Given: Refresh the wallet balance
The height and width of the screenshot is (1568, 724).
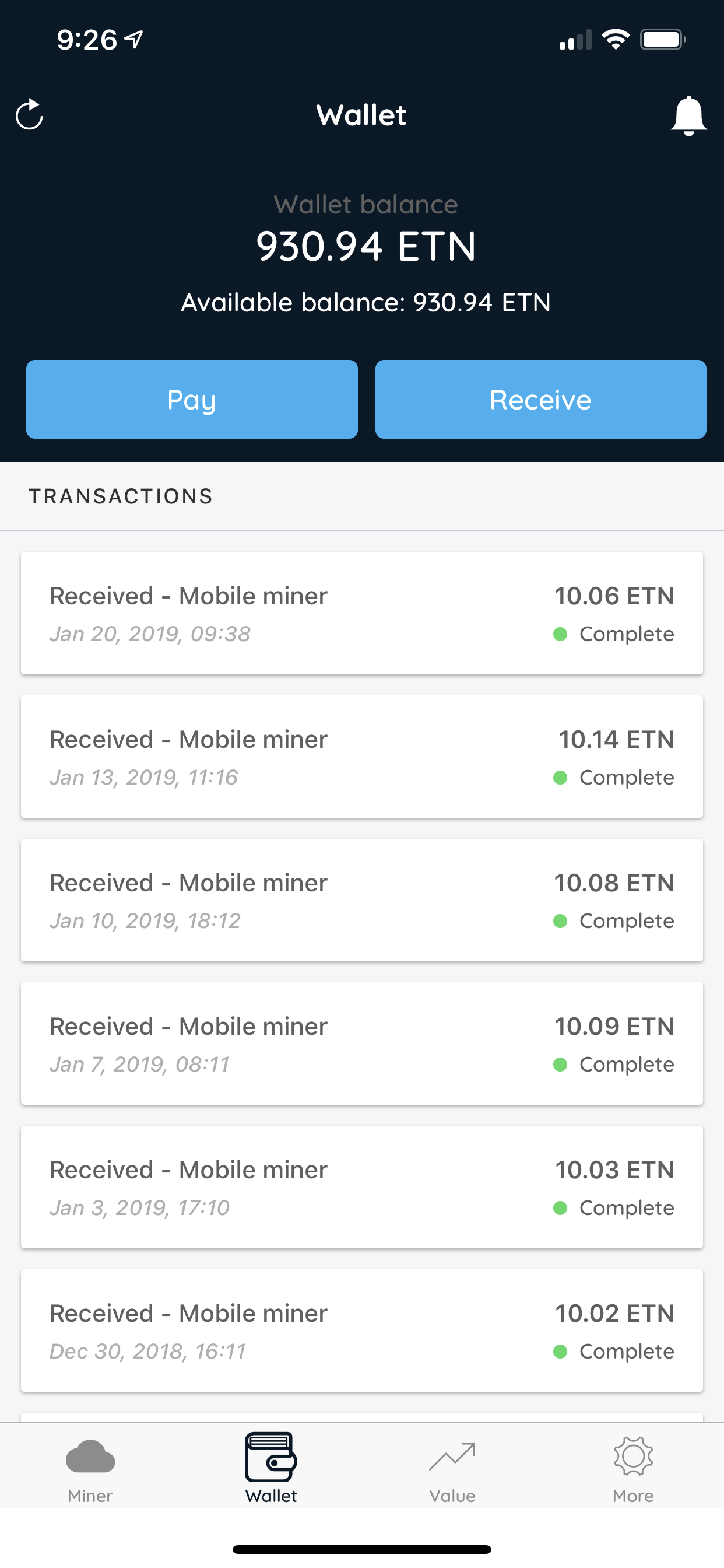Looking at the screenshot, I should click(29, 114).
